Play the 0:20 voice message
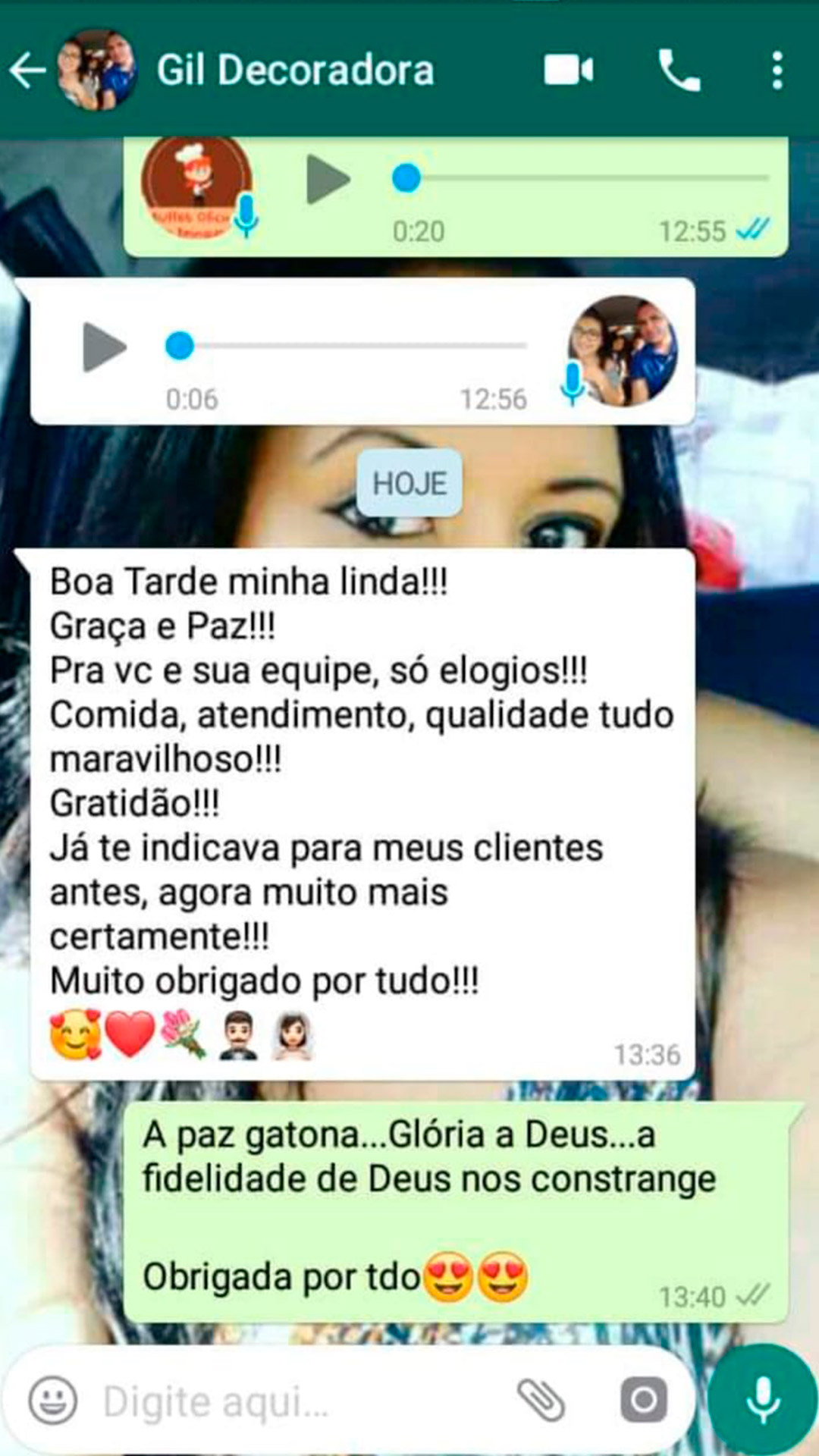The width and height of the screenshot is (819, 1456). click(x=328, y=180)
